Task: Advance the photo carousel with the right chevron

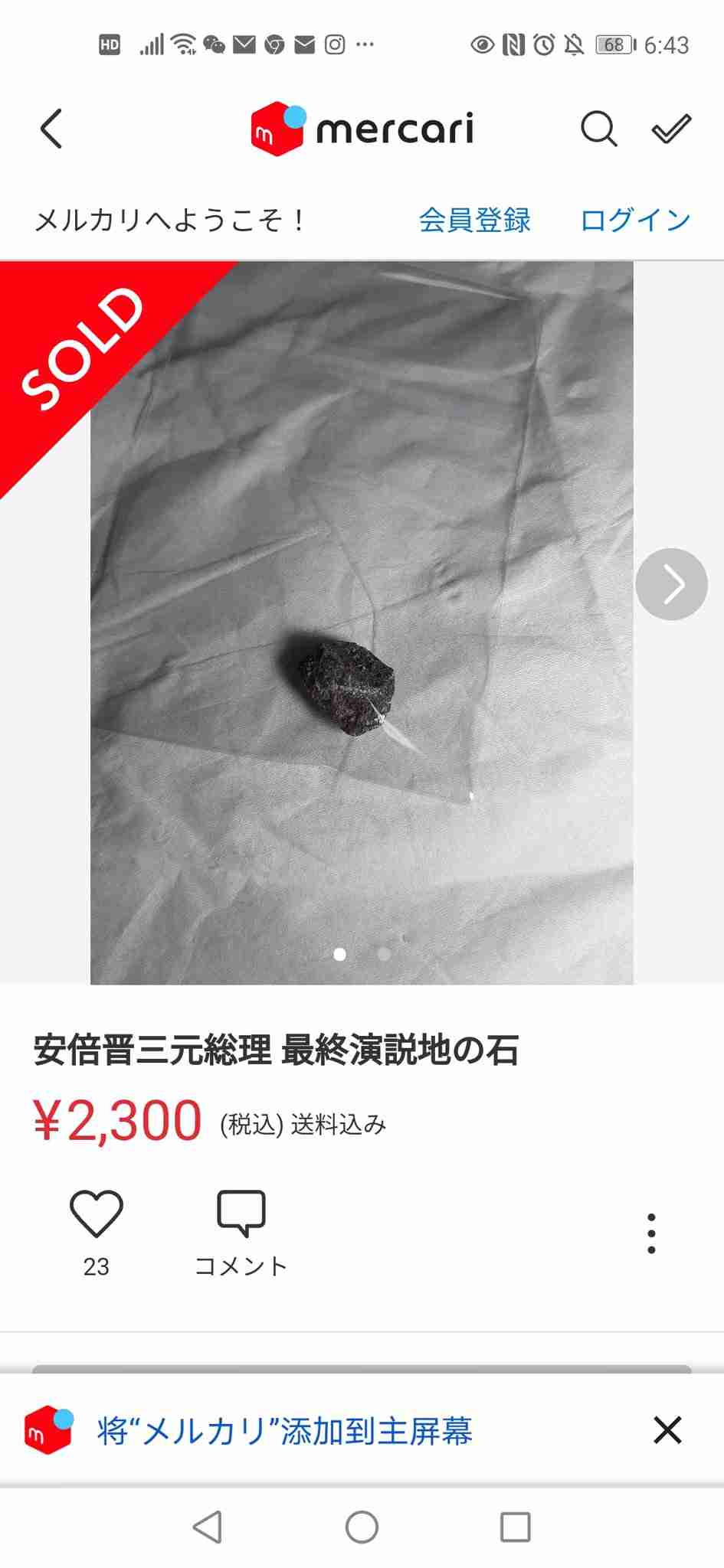Action: coord(672,584)
